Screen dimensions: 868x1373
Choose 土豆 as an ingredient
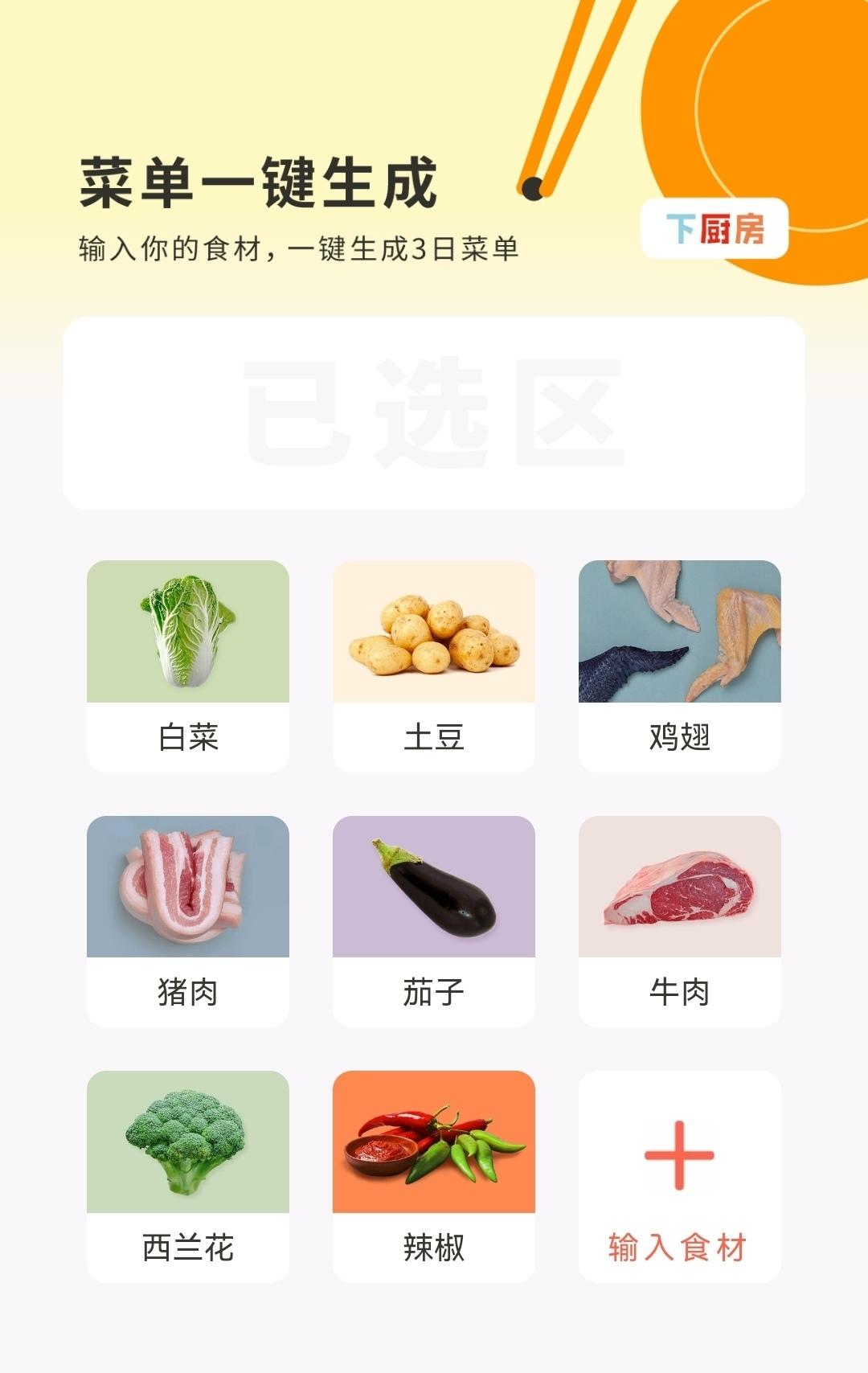tap(434, 666)
